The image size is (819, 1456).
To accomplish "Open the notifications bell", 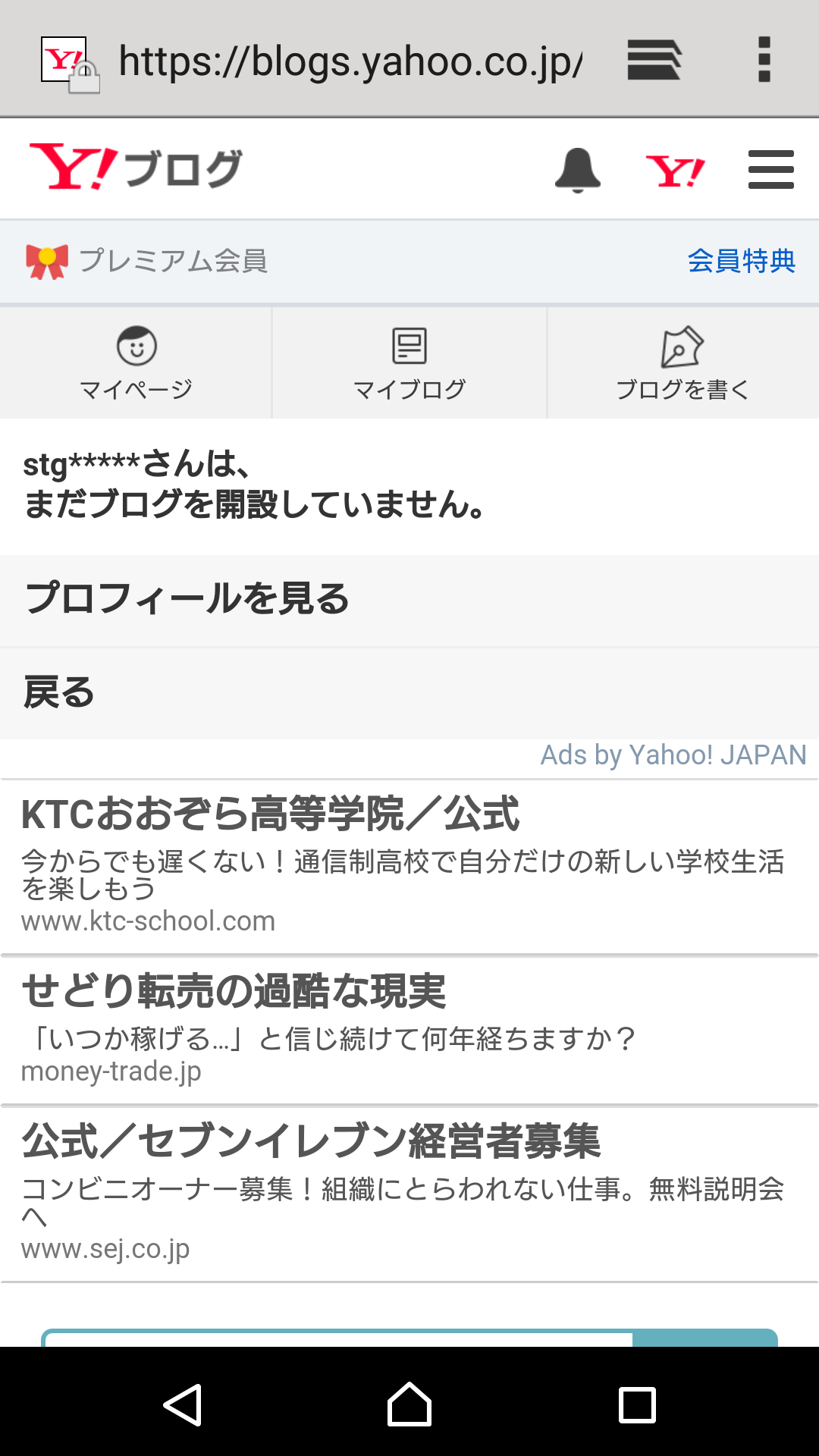I will tap(578, 170).
